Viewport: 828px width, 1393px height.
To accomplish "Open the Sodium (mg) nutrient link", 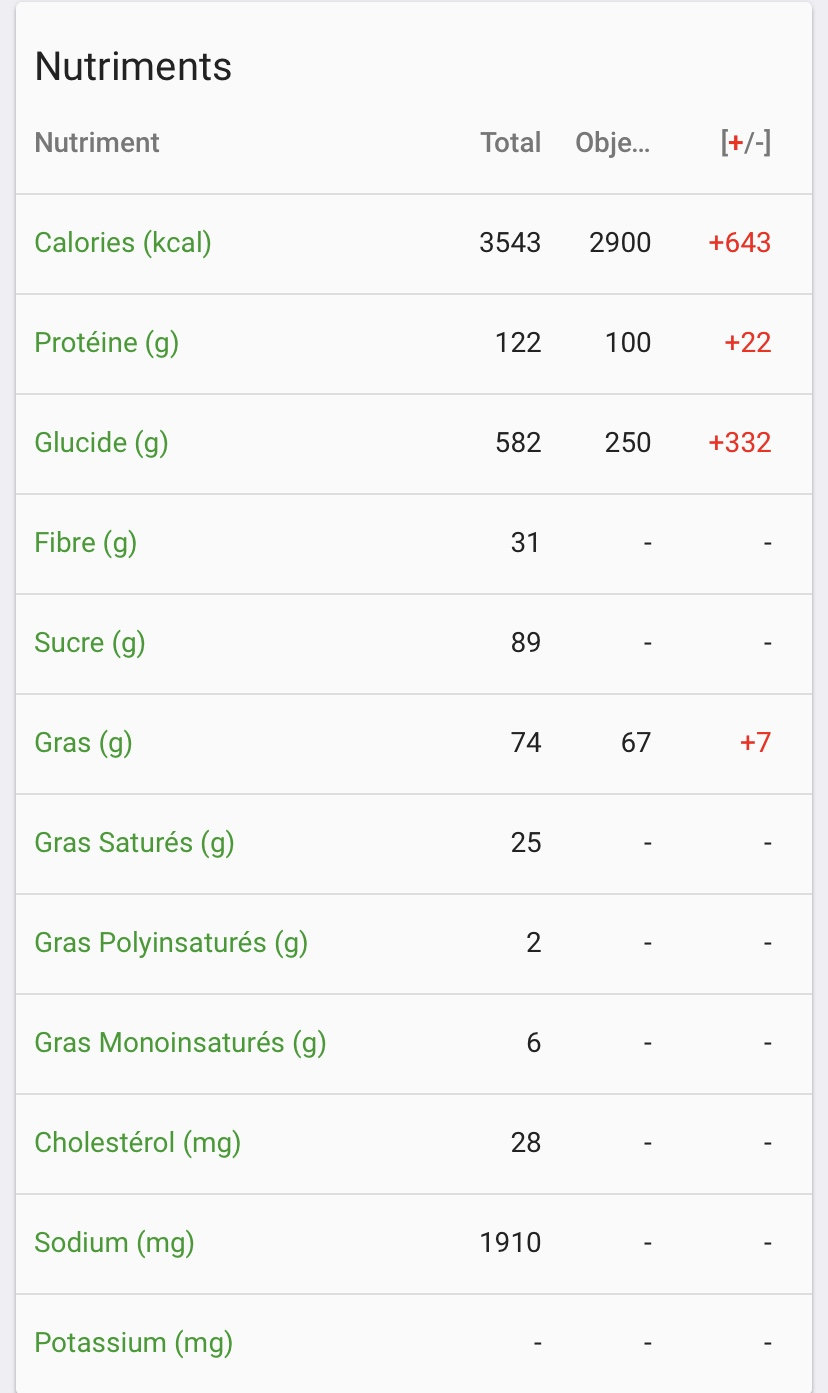I will 114,1243.
